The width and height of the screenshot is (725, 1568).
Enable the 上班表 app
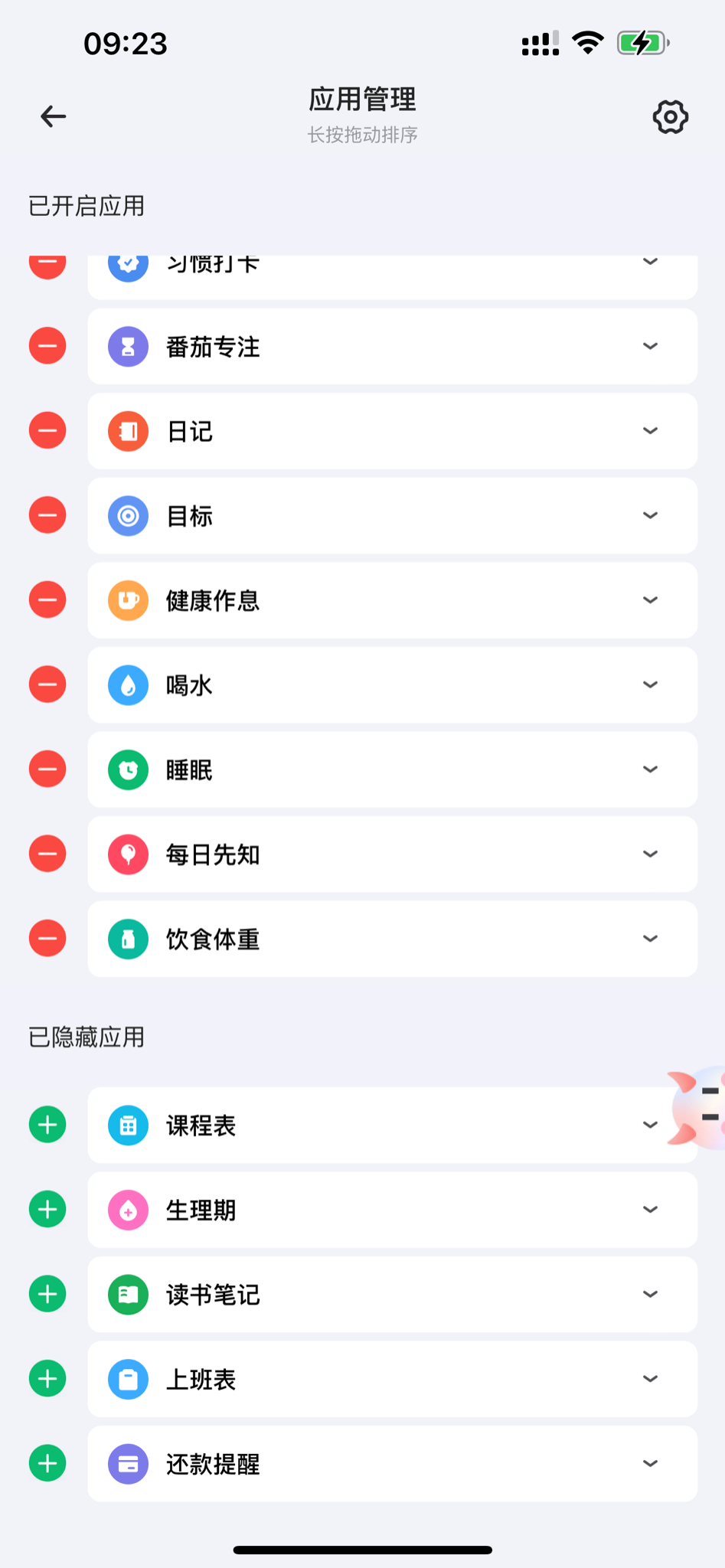[47, 1379]
